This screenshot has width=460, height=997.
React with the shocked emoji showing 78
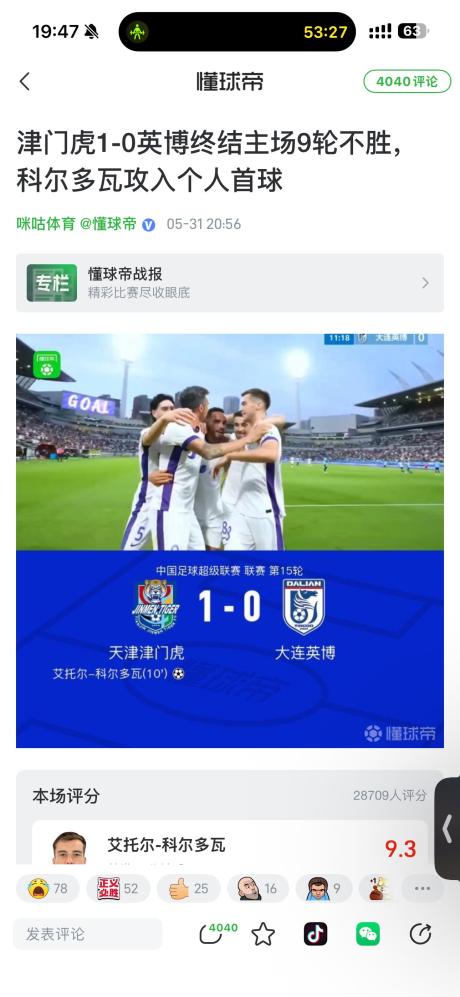[x=48, y=888]
